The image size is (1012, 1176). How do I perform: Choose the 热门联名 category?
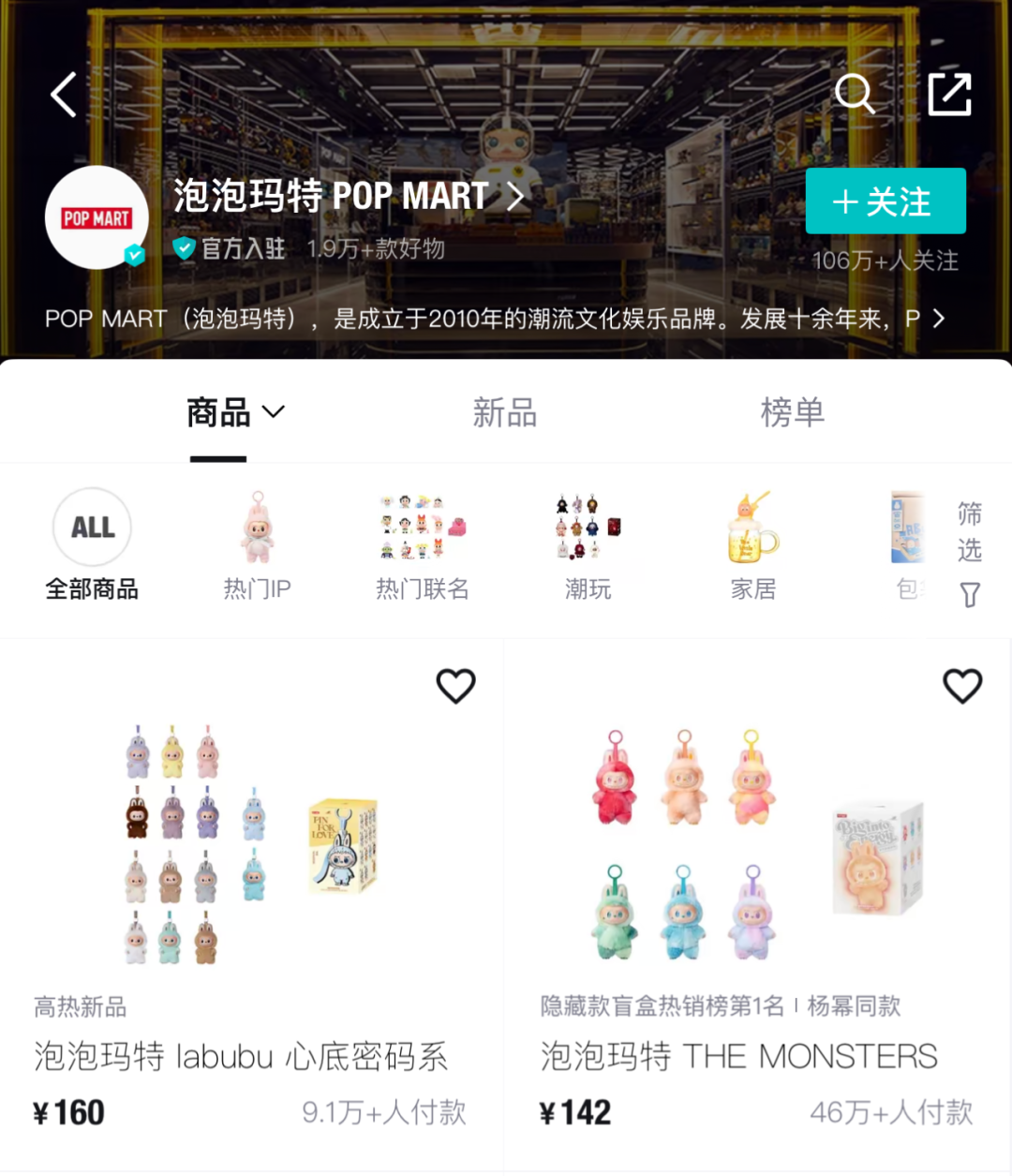coord(422,545)
